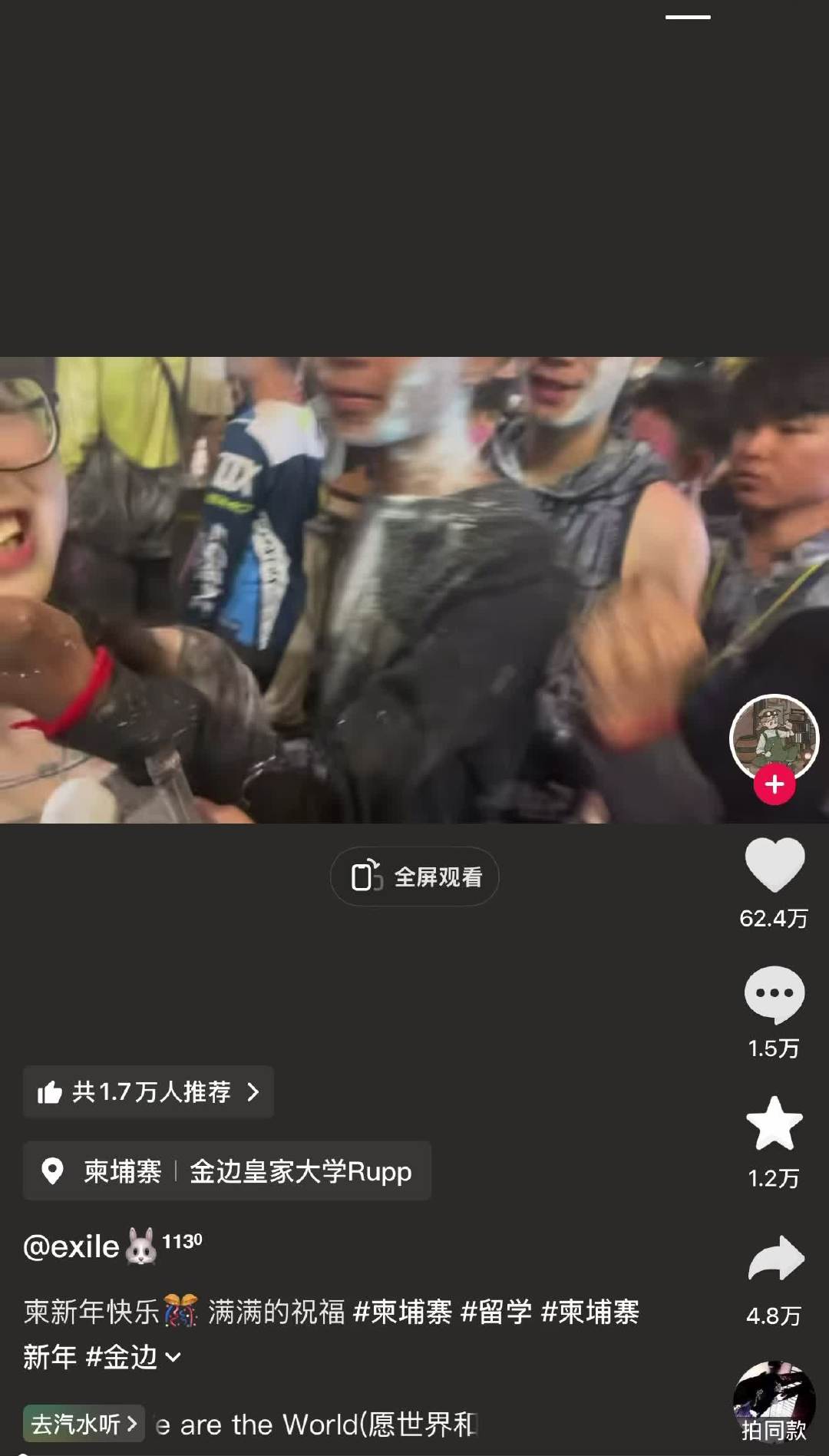Tap 去汽水听 to listen to the song
Image resolution: width=829 pixels, height=1456 pixels.
pos(84,1424)
